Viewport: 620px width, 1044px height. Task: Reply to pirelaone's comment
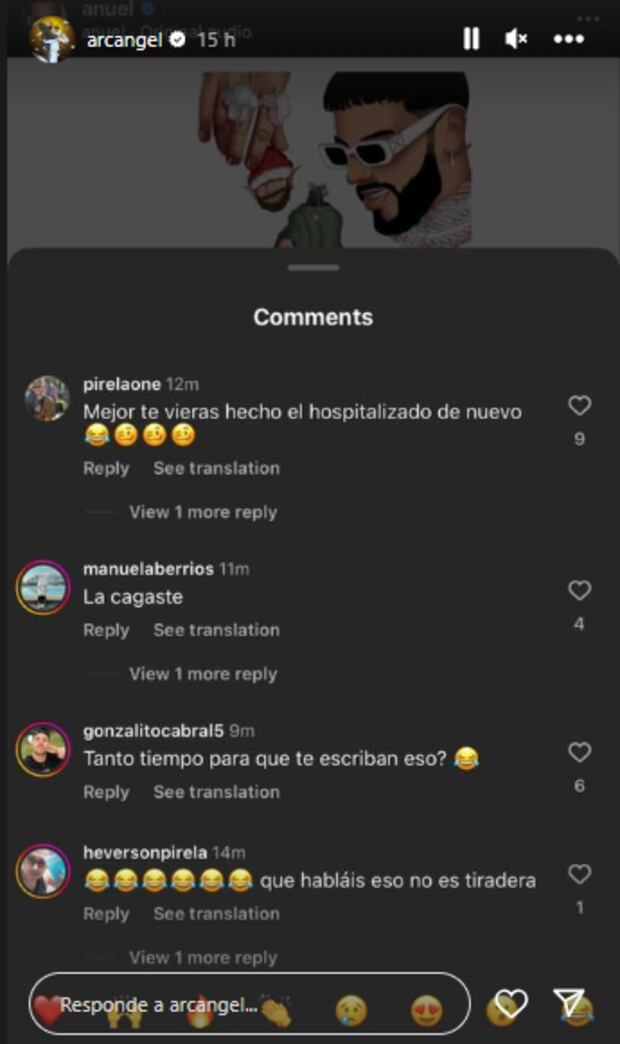pyautogui.click(x=106, y=468)
